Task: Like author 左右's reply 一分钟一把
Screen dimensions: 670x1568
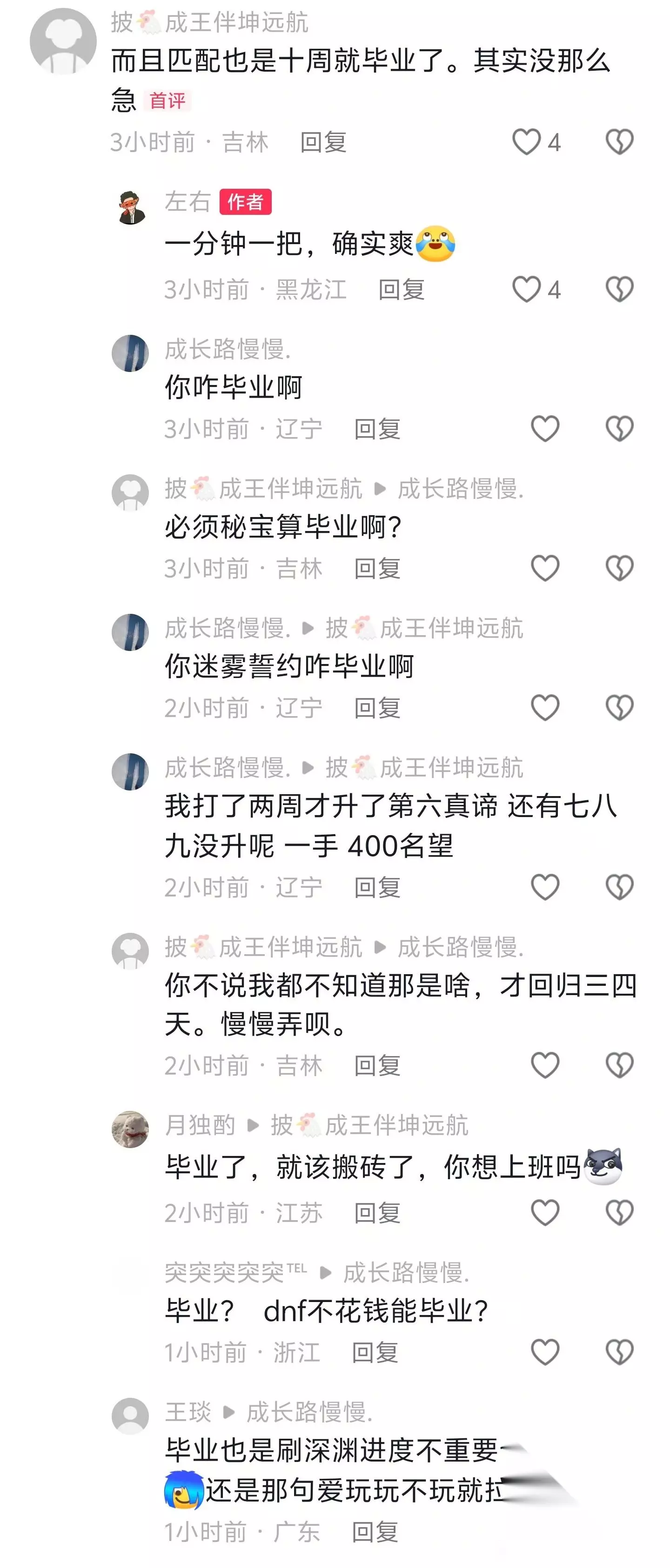Action: point(526,289)
